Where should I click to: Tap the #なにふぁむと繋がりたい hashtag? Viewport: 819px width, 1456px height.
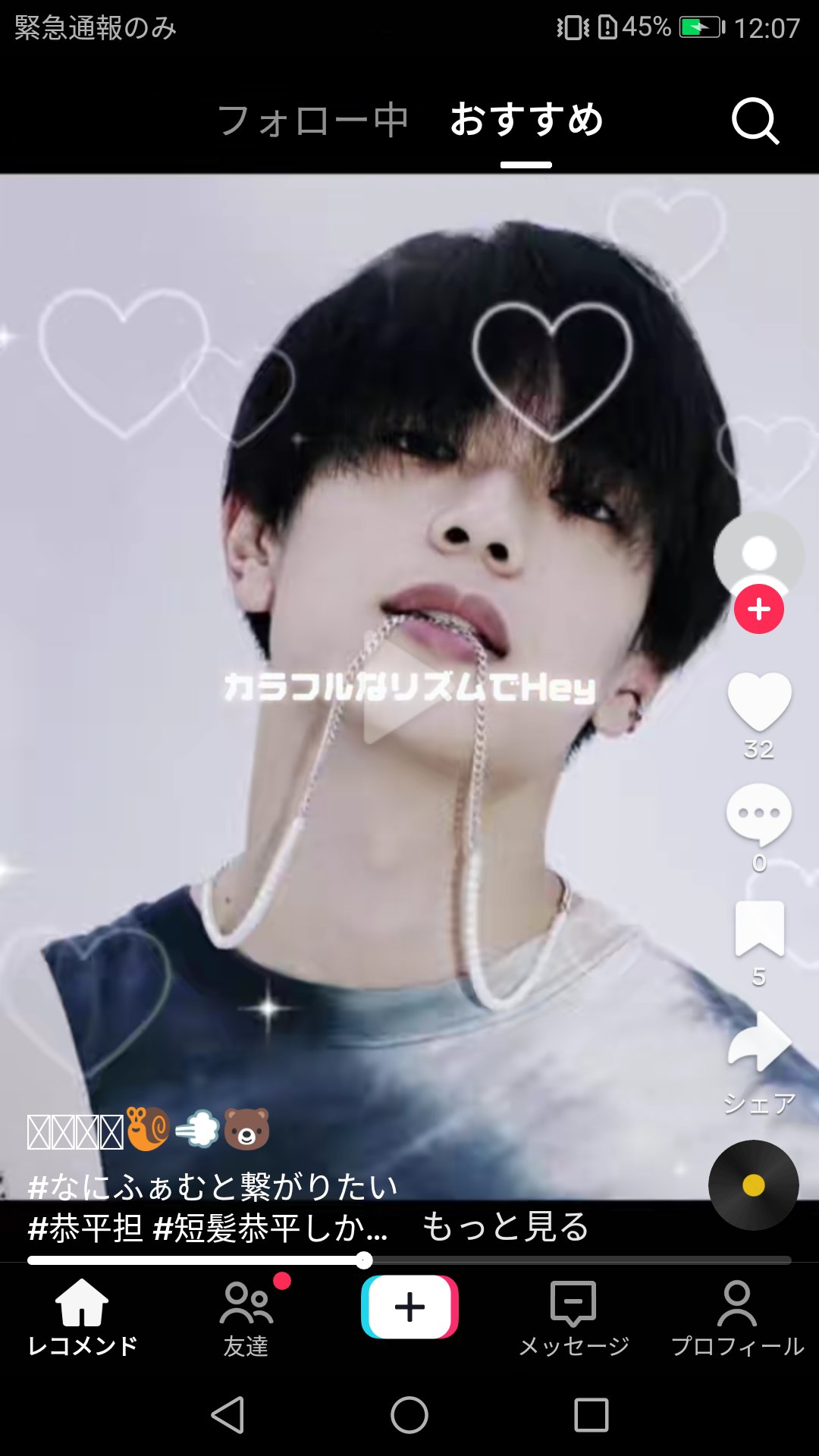point(213,1187)
